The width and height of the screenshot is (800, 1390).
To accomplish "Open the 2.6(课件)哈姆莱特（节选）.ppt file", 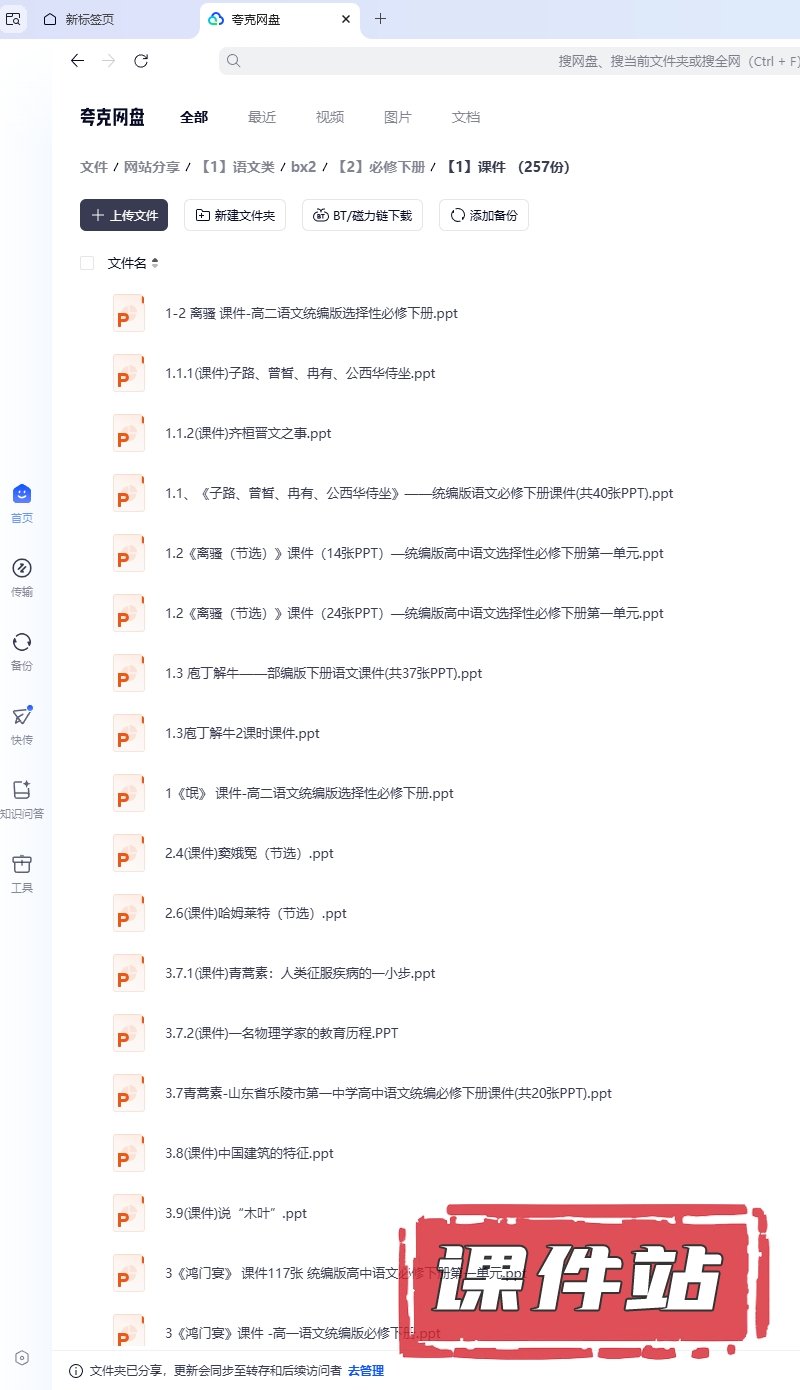I will pyautogui.click(x=256, y=913).
